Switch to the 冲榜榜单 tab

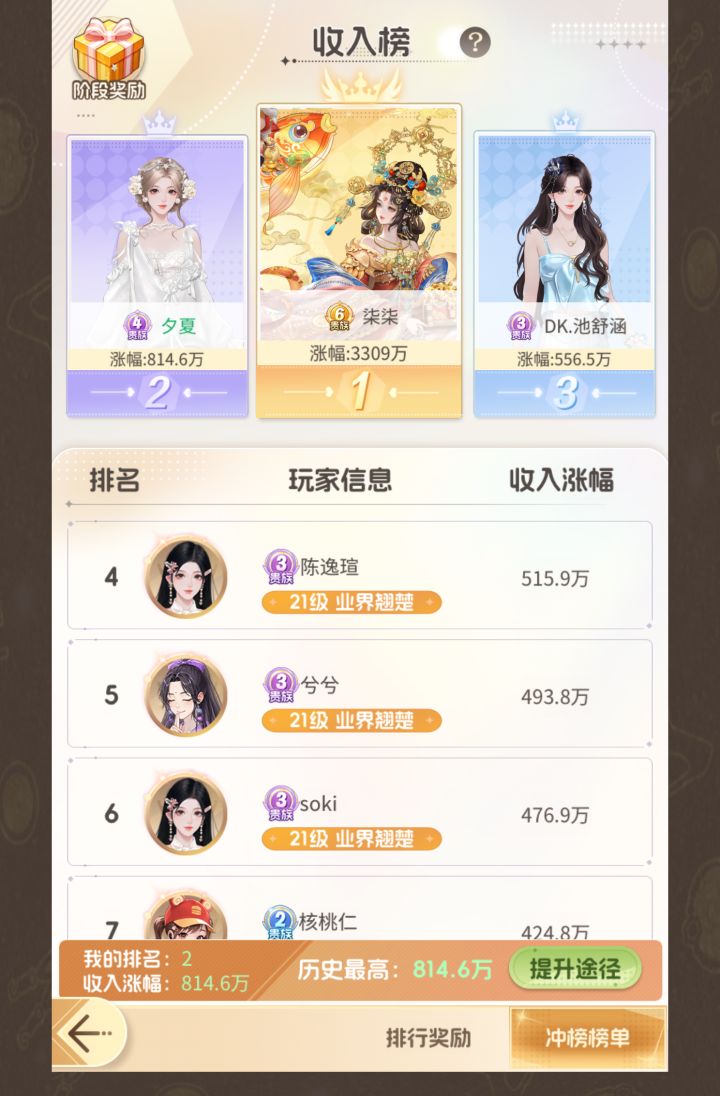588,1040
